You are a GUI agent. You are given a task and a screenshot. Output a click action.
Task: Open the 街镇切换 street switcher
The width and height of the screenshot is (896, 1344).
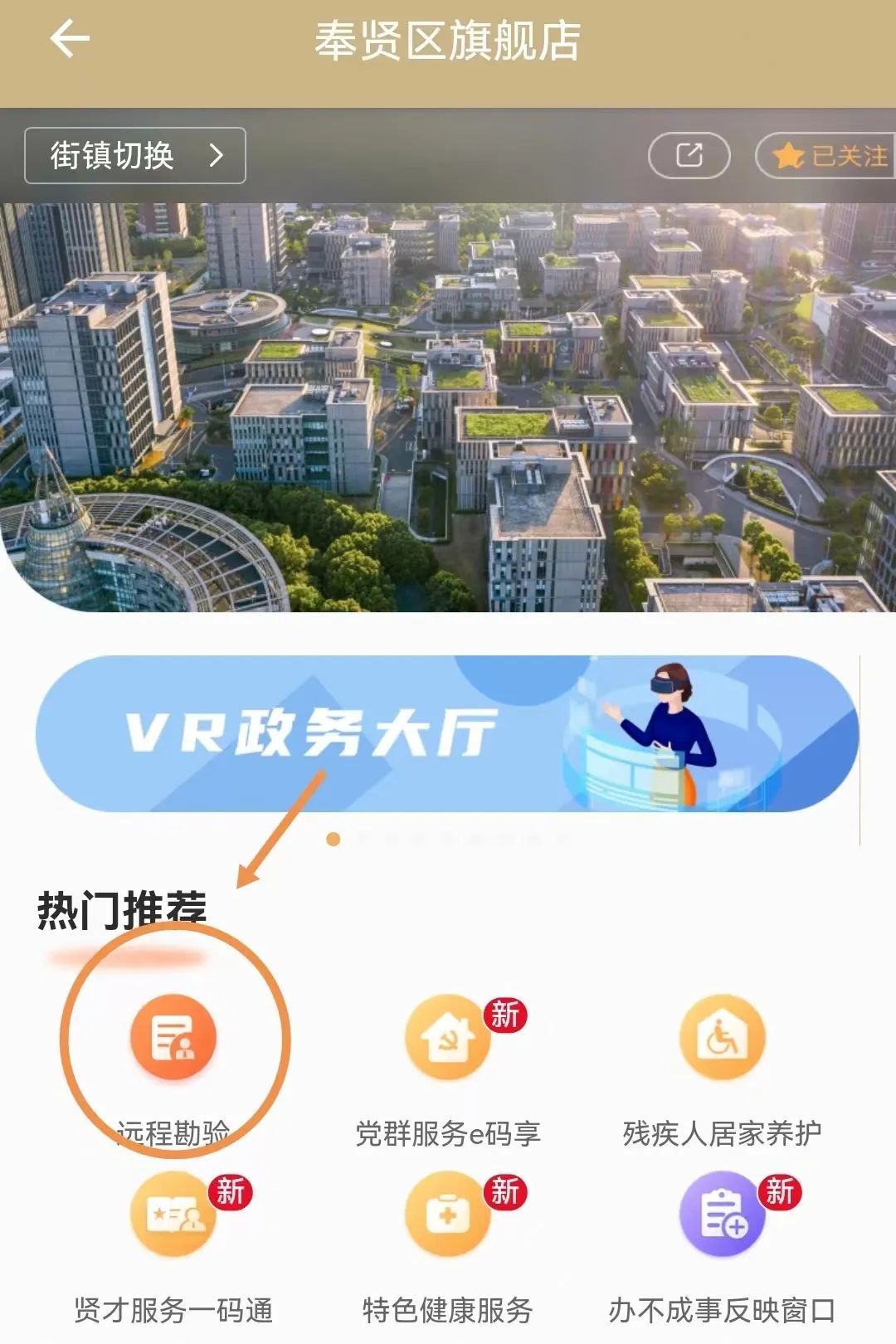(135, 155)
